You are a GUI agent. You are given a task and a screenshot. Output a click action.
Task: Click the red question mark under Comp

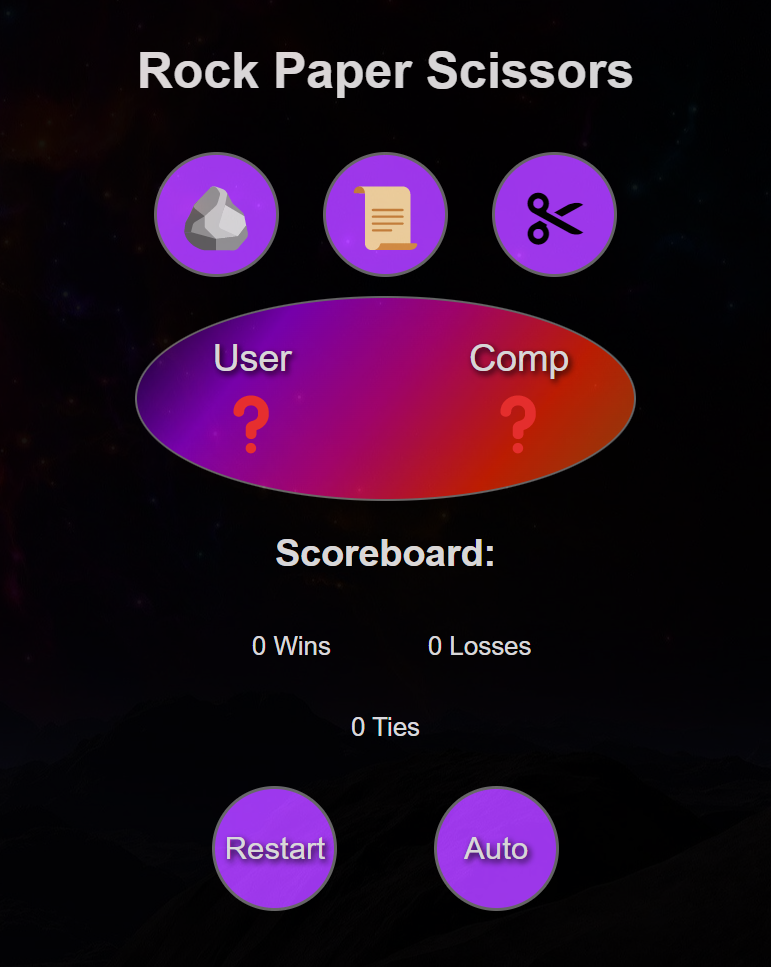click(518, 424)
